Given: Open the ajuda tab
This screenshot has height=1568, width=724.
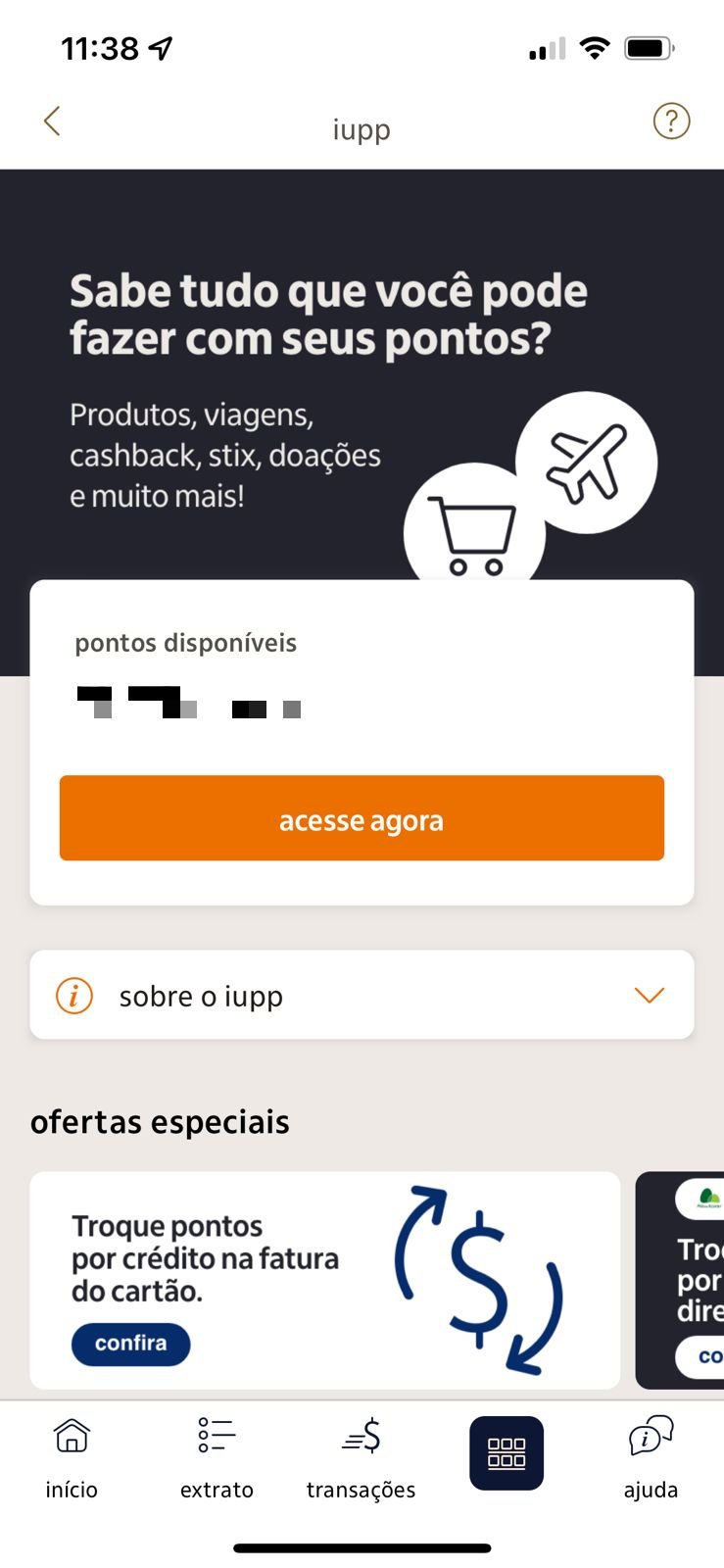Looking at the screenshot, I should (651, 1458).
